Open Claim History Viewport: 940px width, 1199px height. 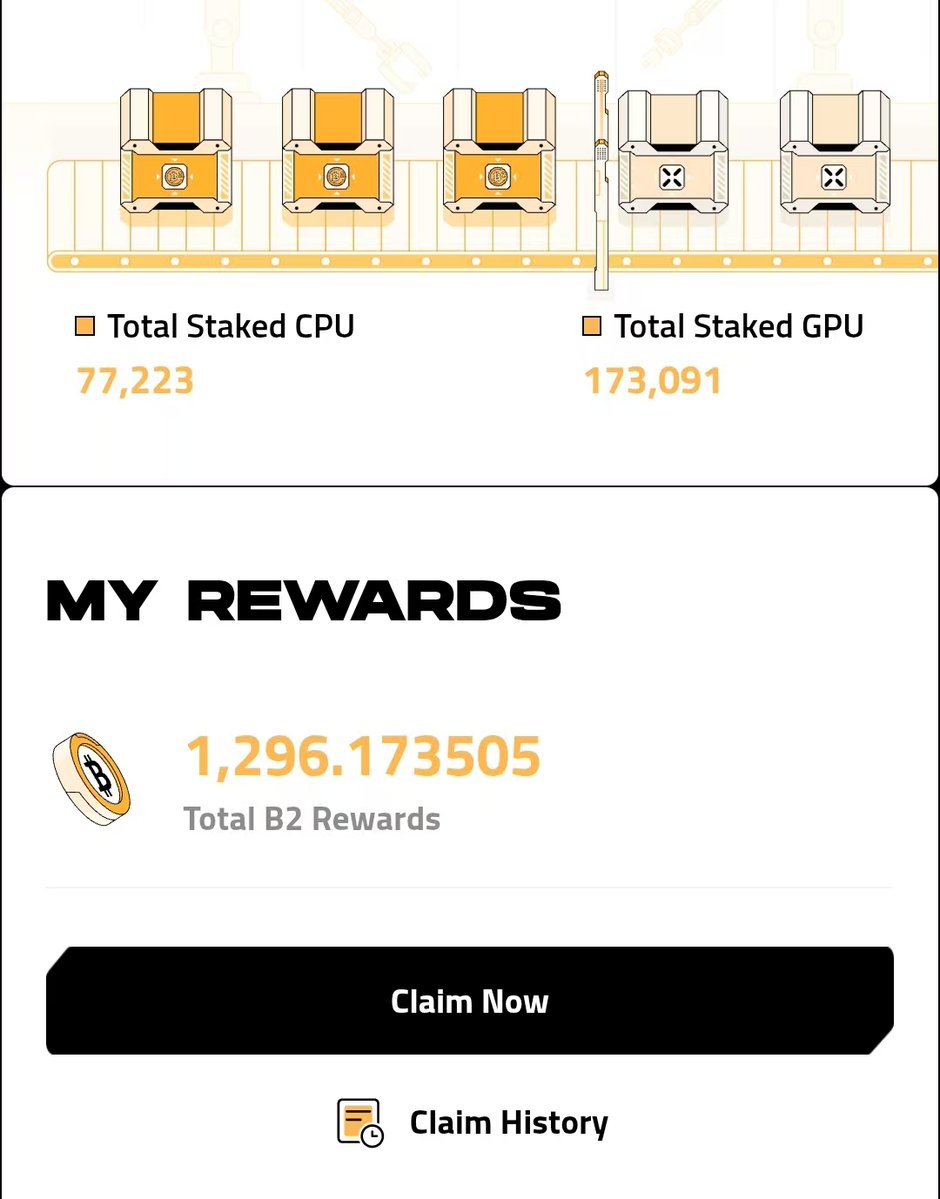(x=473, y=1123)
